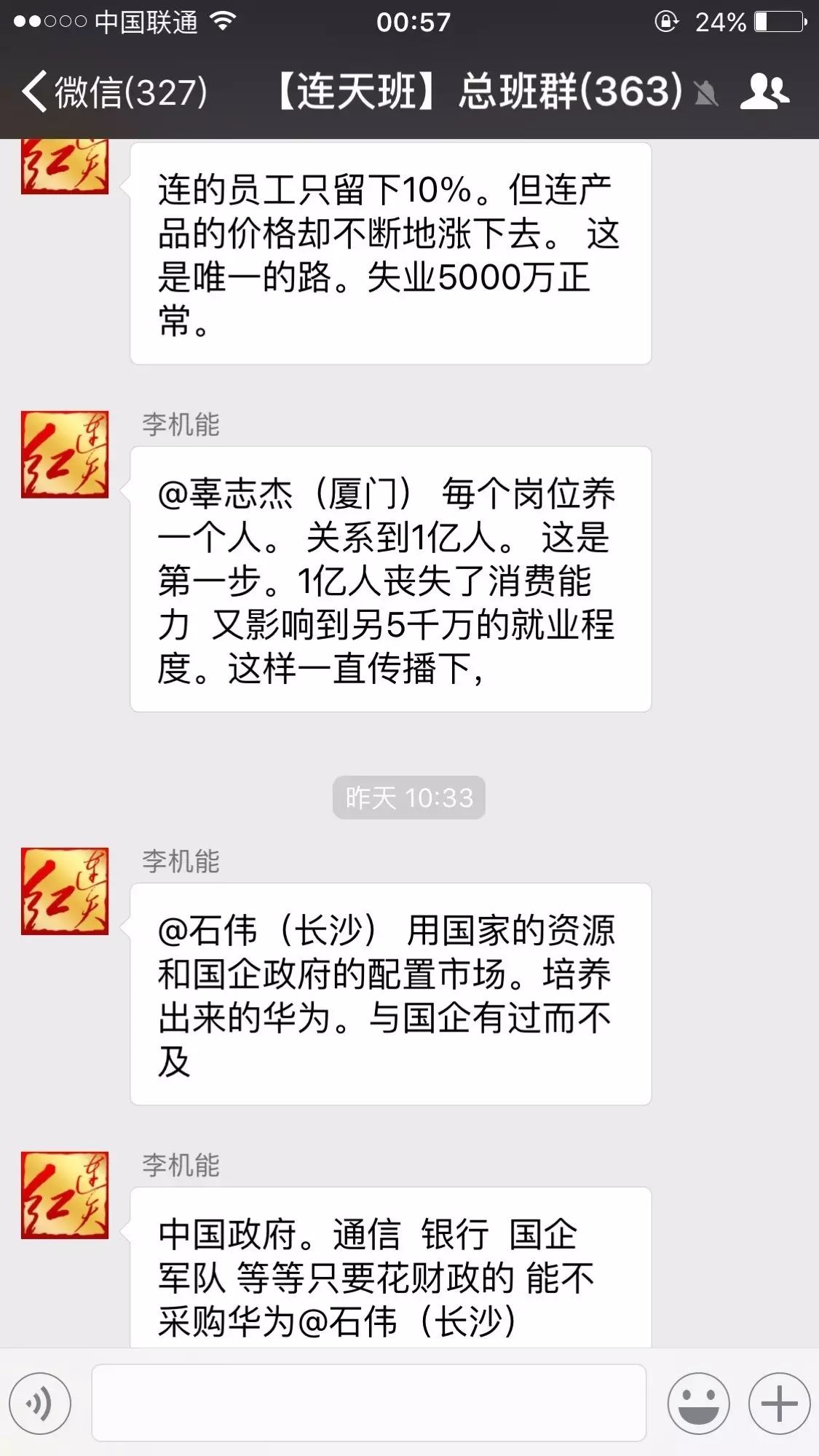Open 李机能's avatar beside the 每个岗位养一个人 message
The image size is (819, 1456).
[65, 455]
